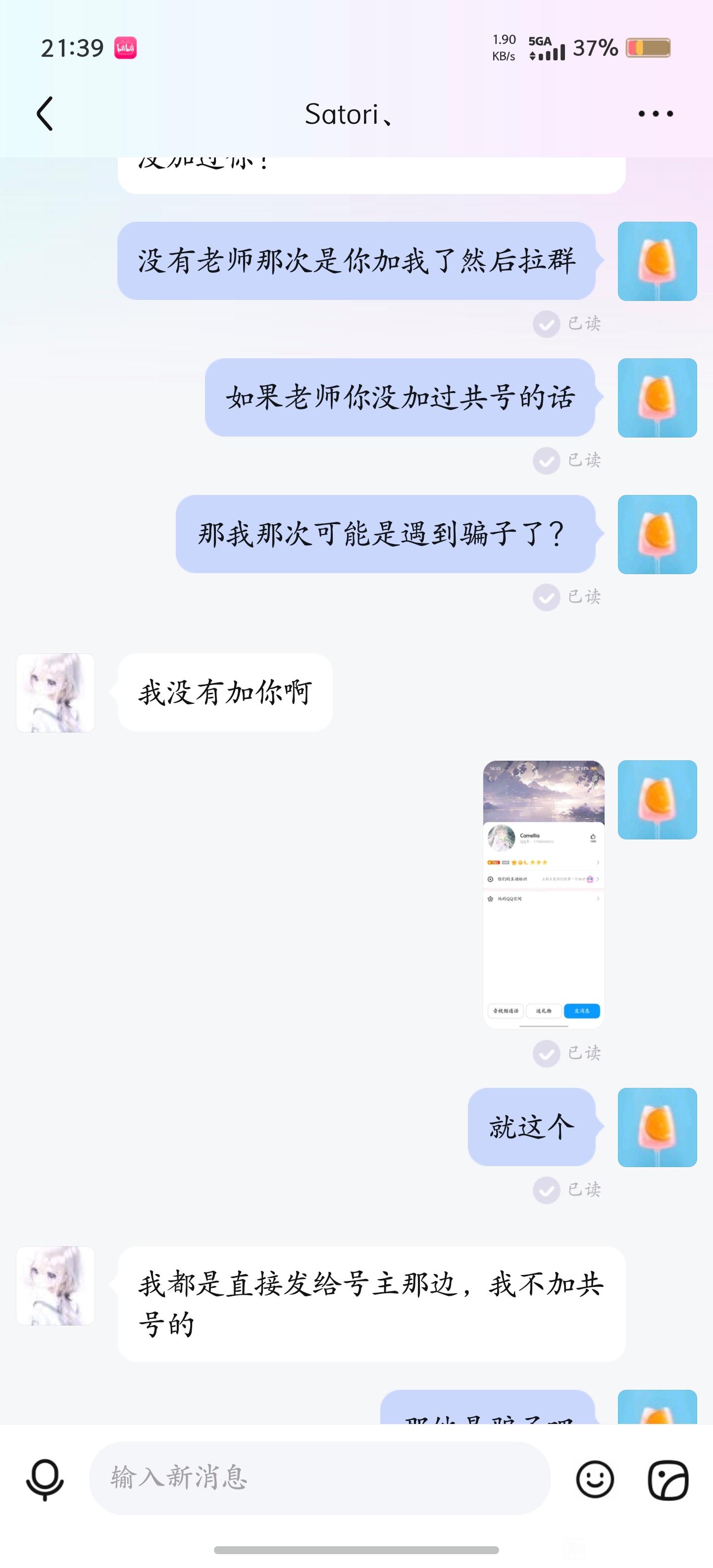
Task: Go back from Satori chat
Action: (x=45, y=114)
